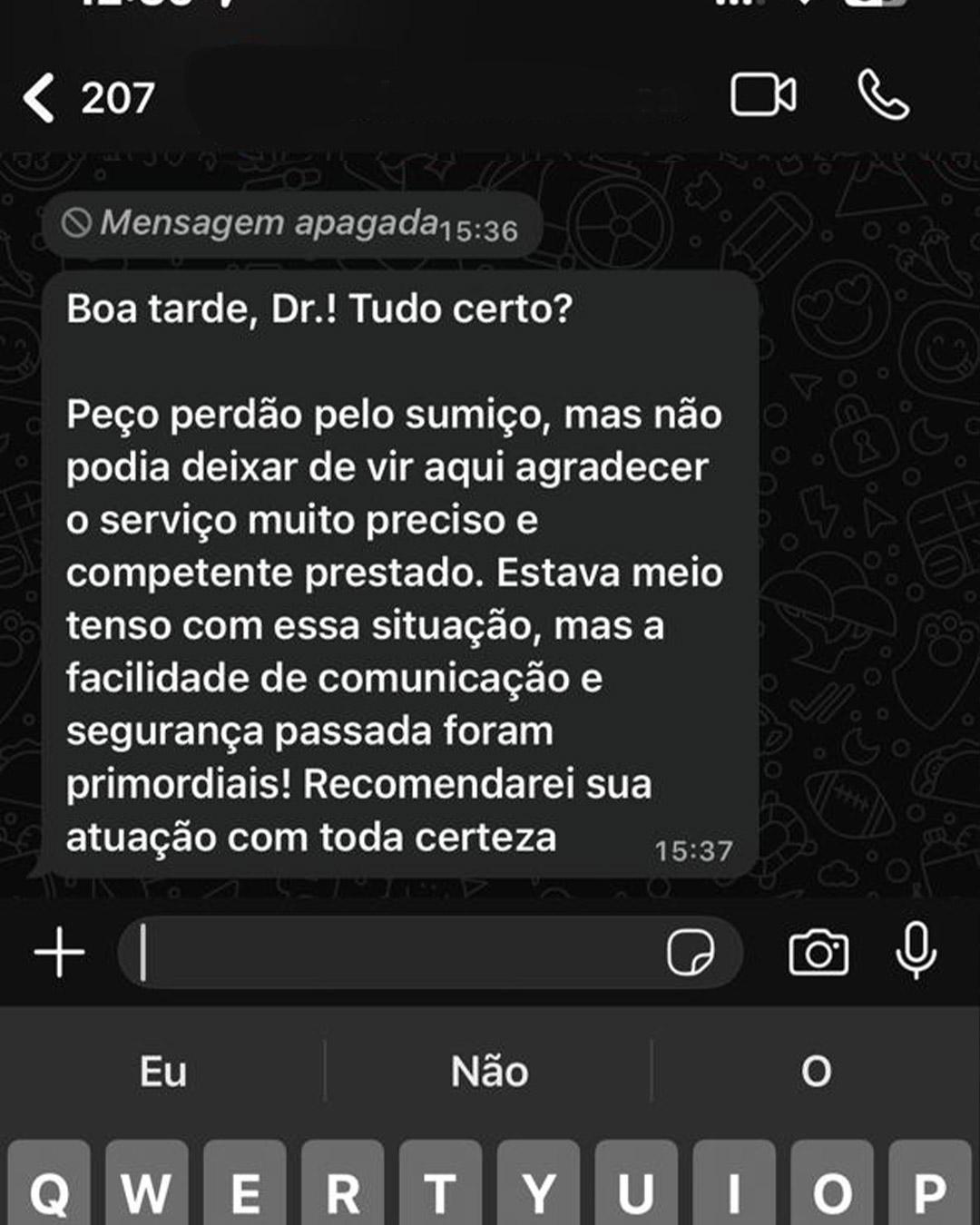Choose the 'Eu' keyboard suggestion
The height and width of the screenshot is (1225, 980).
(x=163, y=1072)
